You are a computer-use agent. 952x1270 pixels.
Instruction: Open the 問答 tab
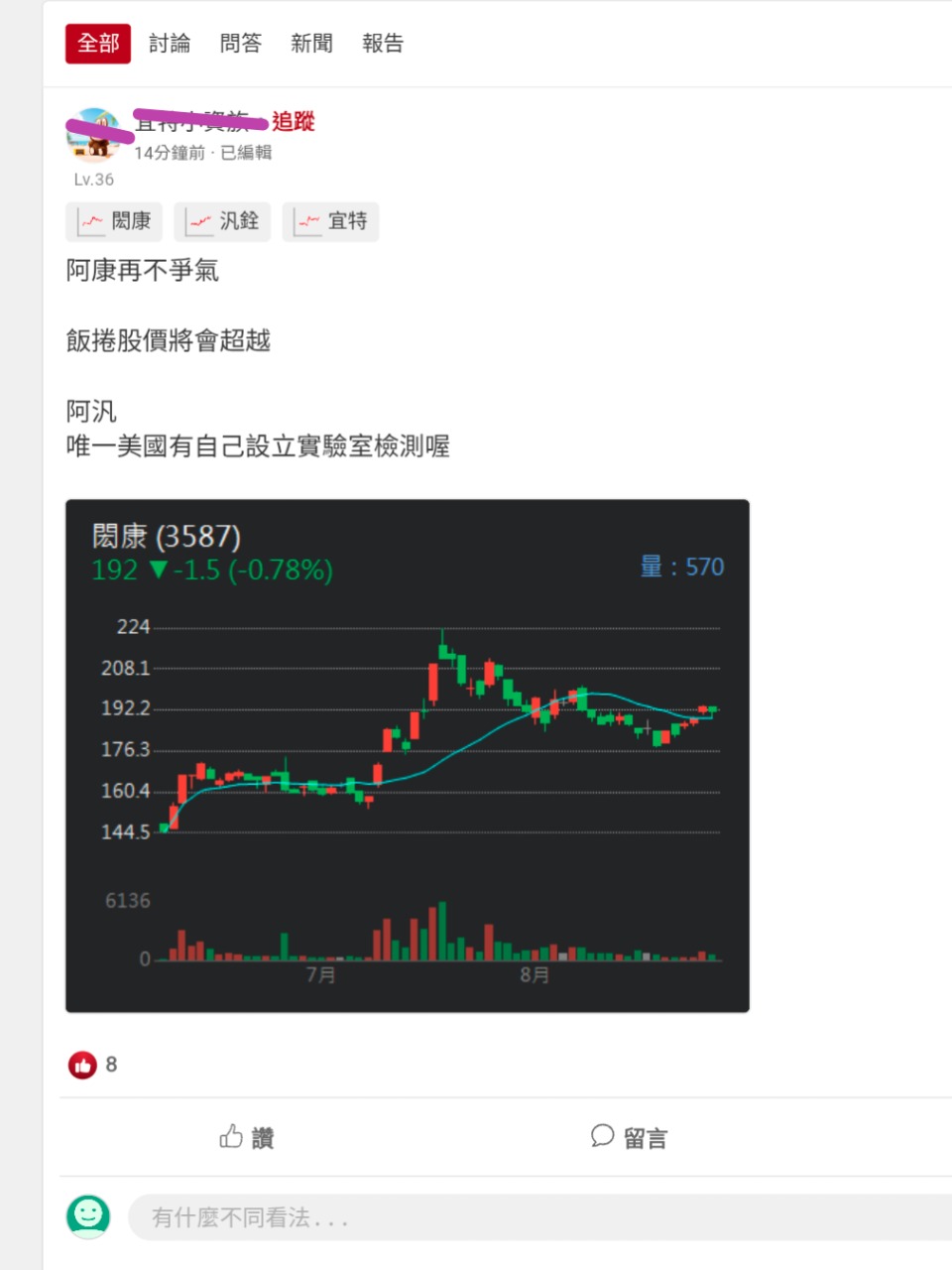pos(241,44)
